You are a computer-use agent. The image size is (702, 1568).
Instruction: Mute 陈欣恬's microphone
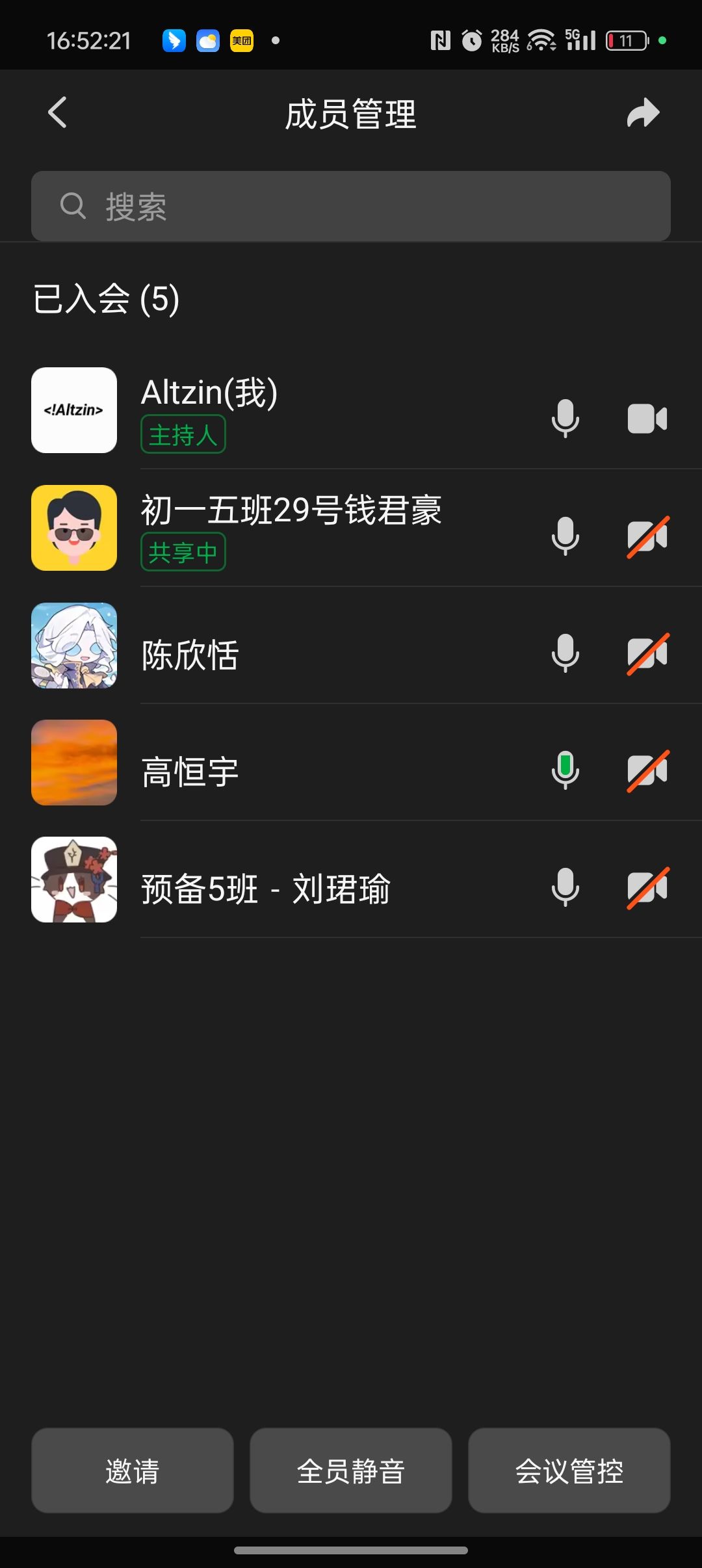[x=565, y=653]
